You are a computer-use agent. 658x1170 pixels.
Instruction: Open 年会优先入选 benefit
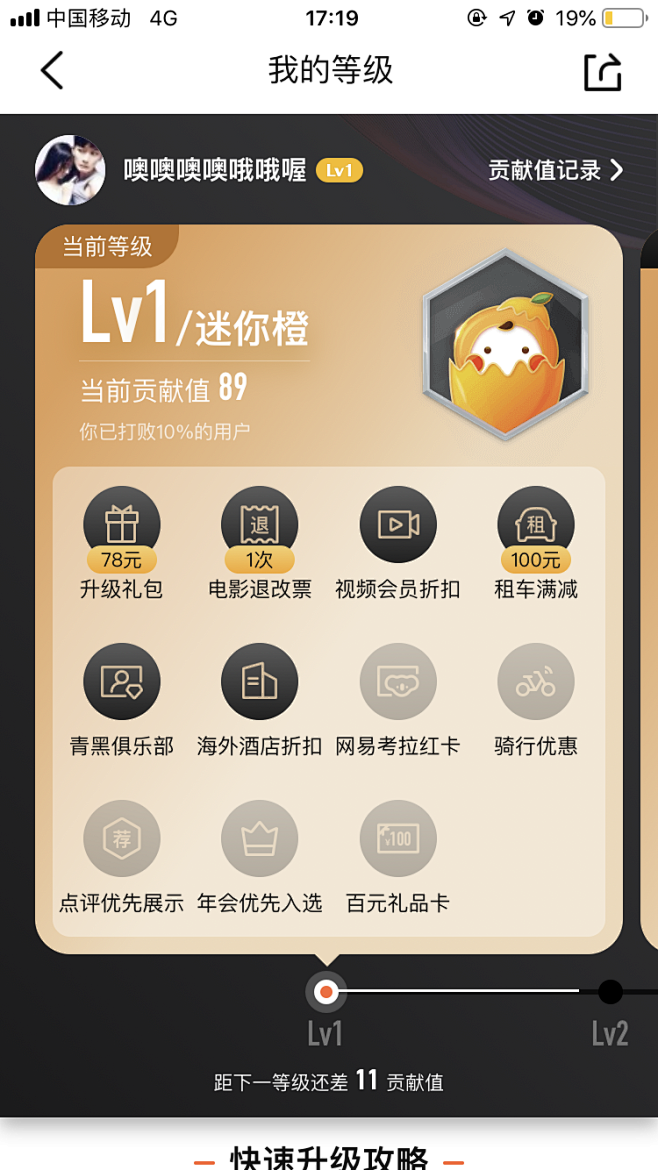[x=259, y=855]
